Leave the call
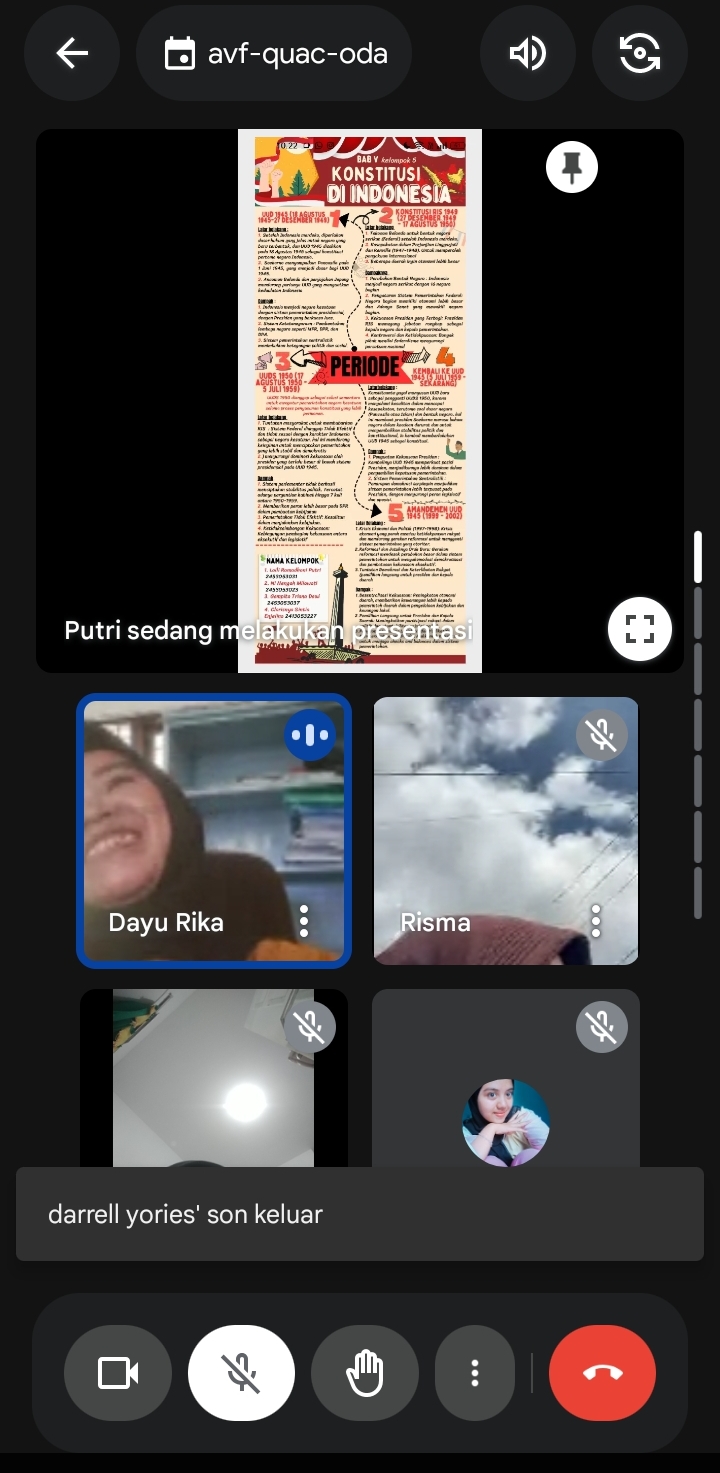 coord(602,1373)
